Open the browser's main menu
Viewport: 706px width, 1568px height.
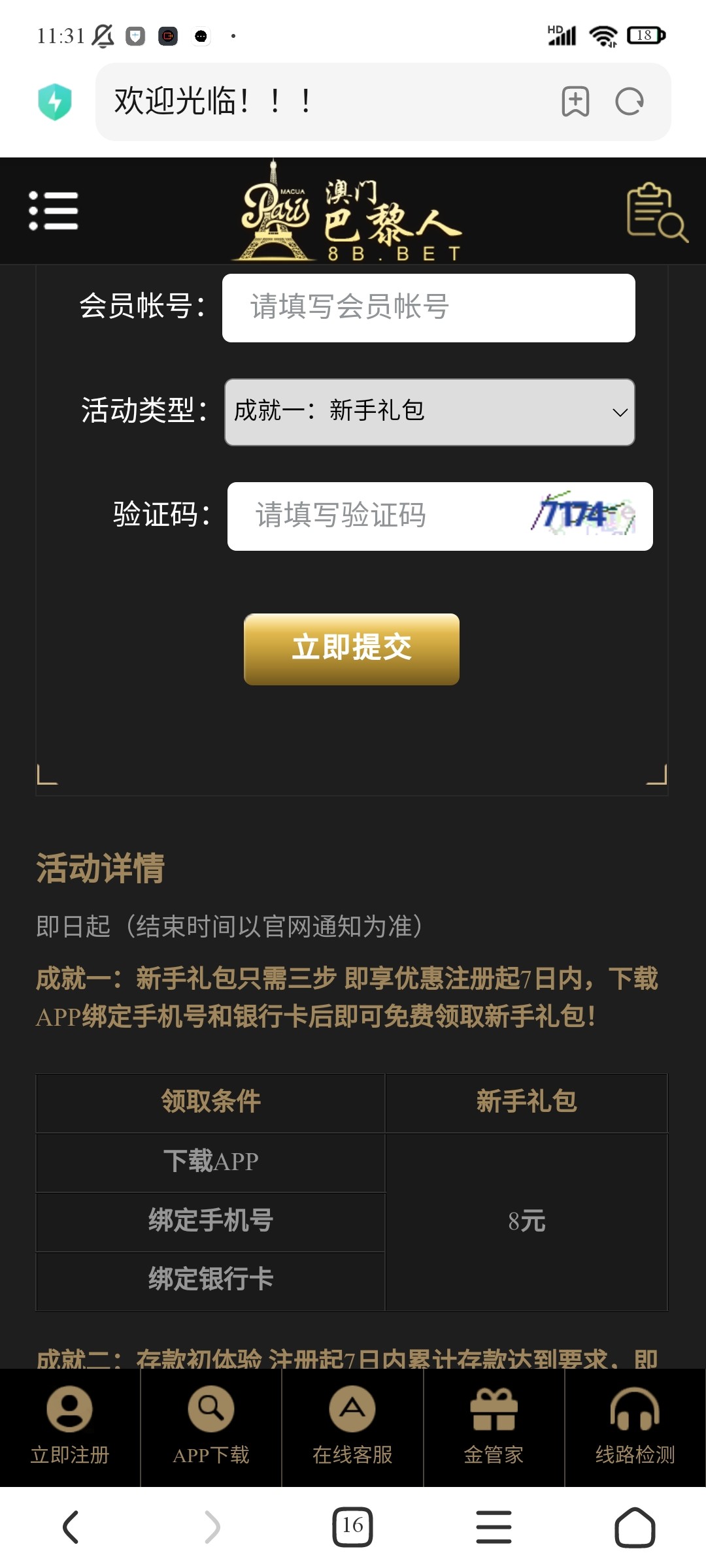(x=494, y=1527)
